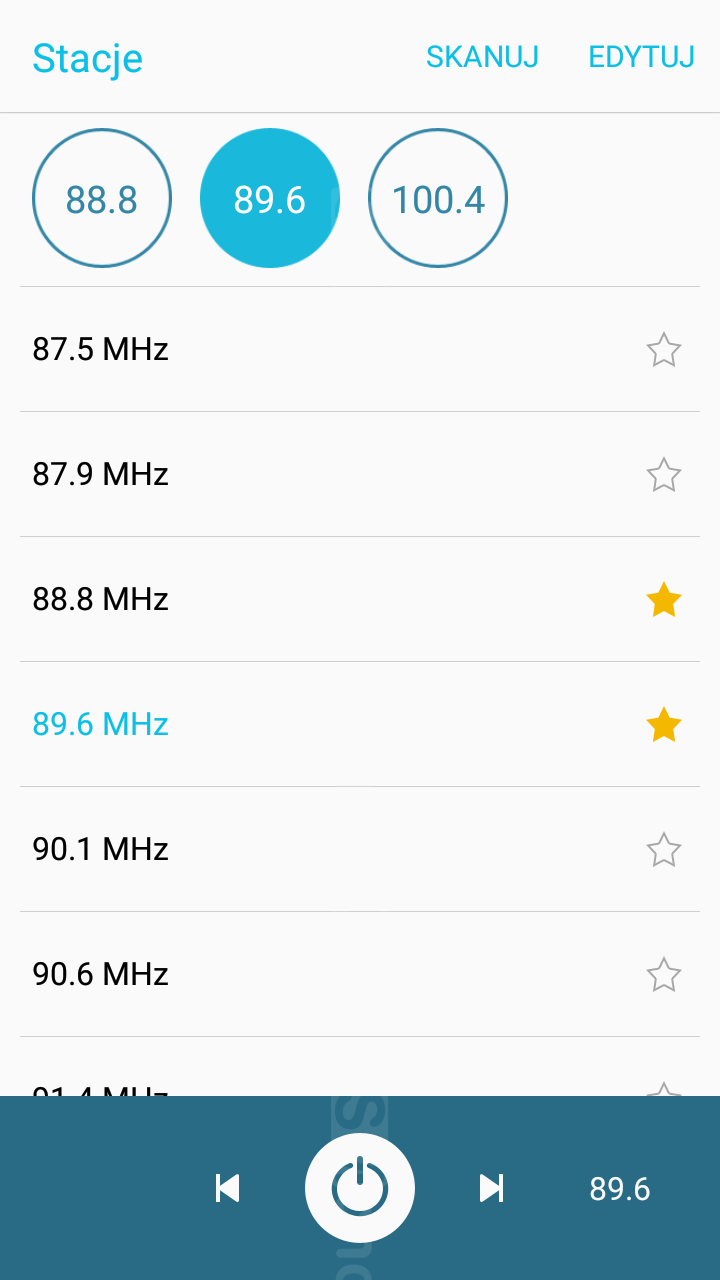Select the 100.4 favorite preset circle
Screen dimensions: 720x1280
438,198
